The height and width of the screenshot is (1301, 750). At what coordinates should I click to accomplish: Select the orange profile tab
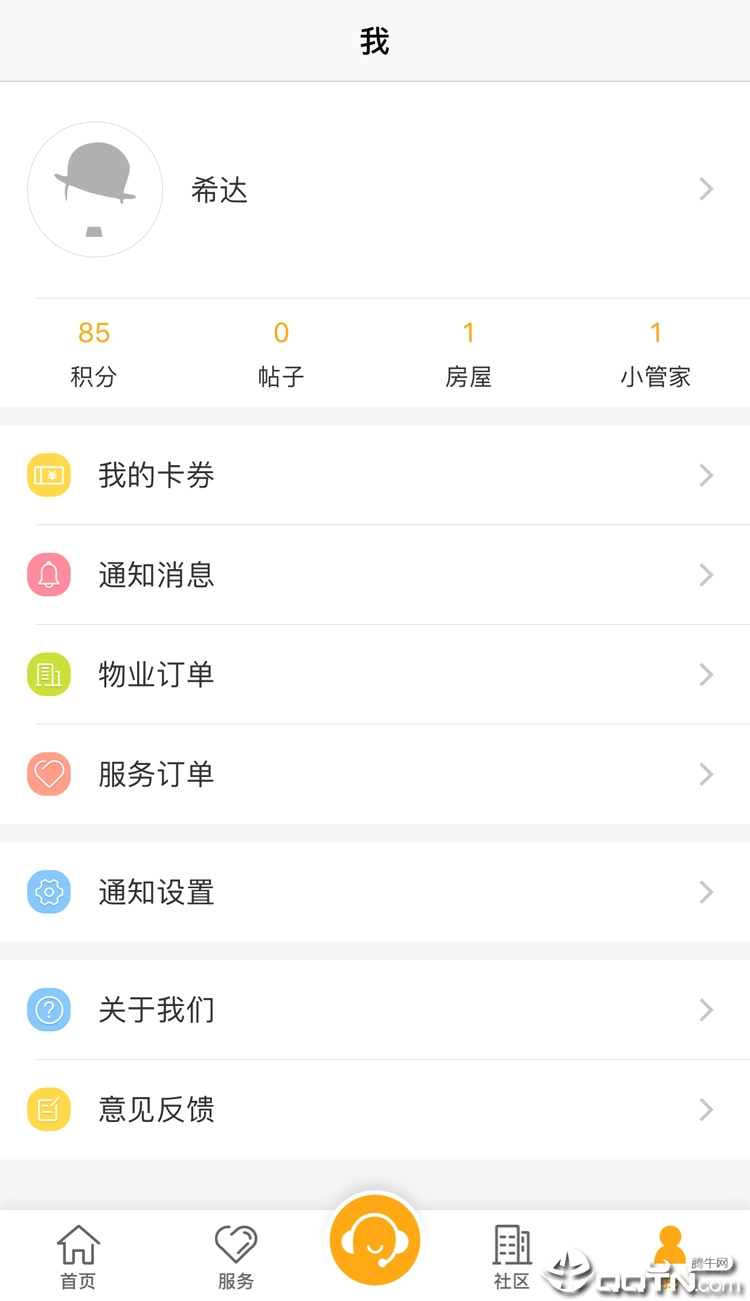point(669,1250)
